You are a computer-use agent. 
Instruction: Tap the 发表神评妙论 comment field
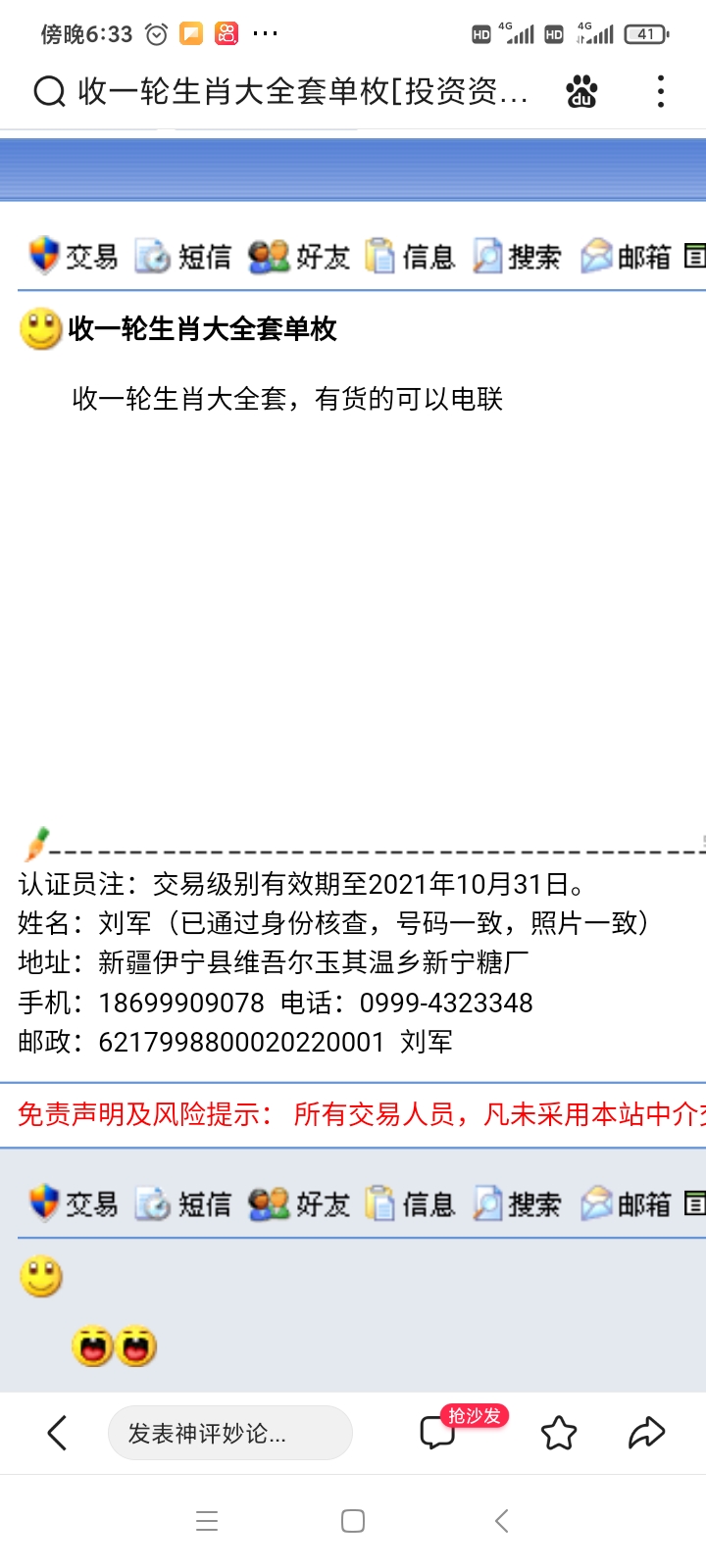pyautogui.click(x=229, y=1433)
